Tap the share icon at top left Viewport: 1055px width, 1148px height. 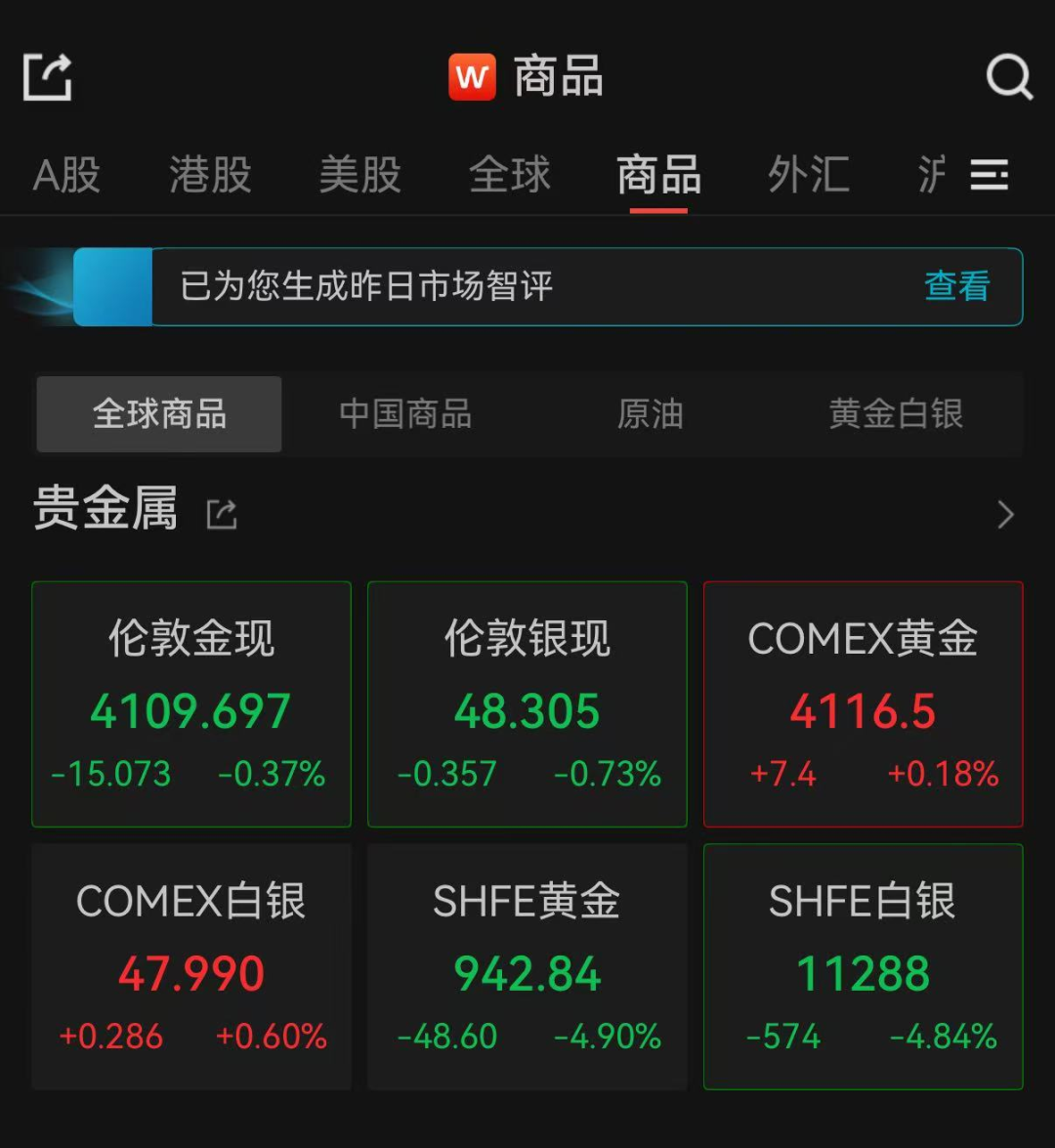coord(47,77)
